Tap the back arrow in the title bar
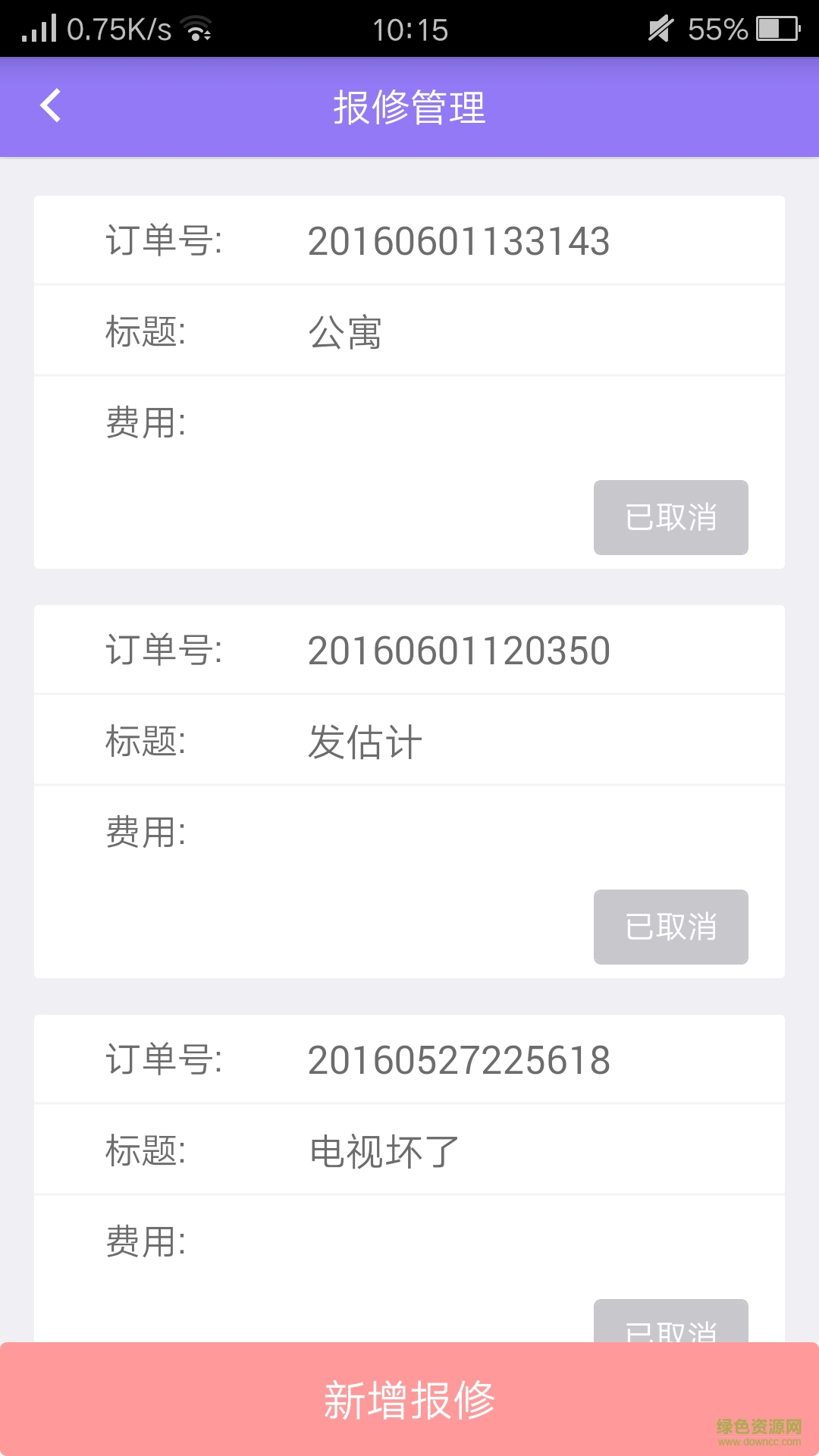819x1456 pixels. (x=50, y=106)
